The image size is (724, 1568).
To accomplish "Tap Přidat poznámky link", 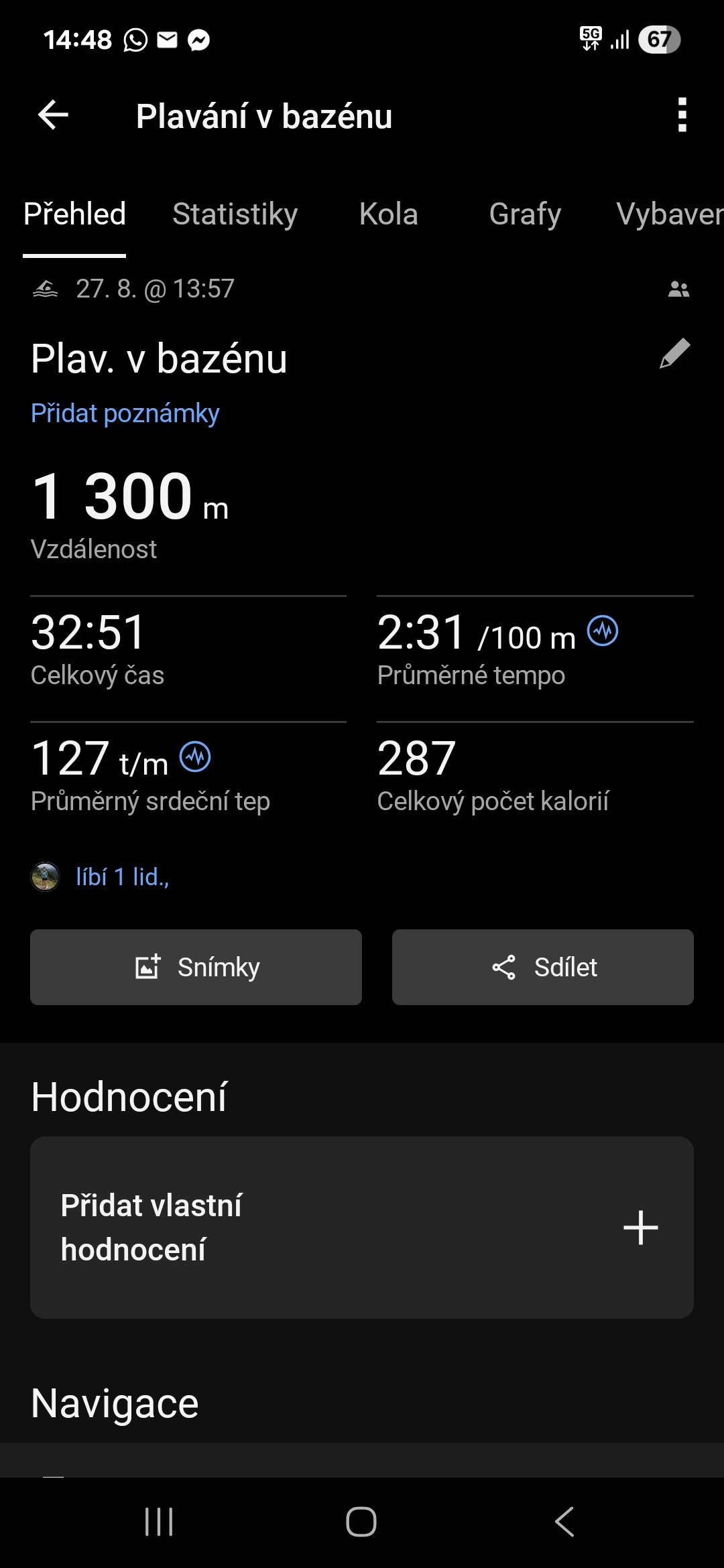I will 125,413.
